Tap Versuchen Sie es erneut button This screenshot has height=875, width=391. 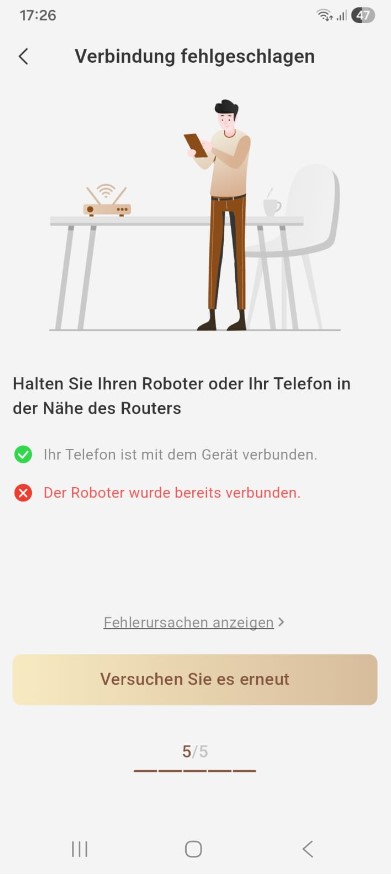tap(195, 679)
